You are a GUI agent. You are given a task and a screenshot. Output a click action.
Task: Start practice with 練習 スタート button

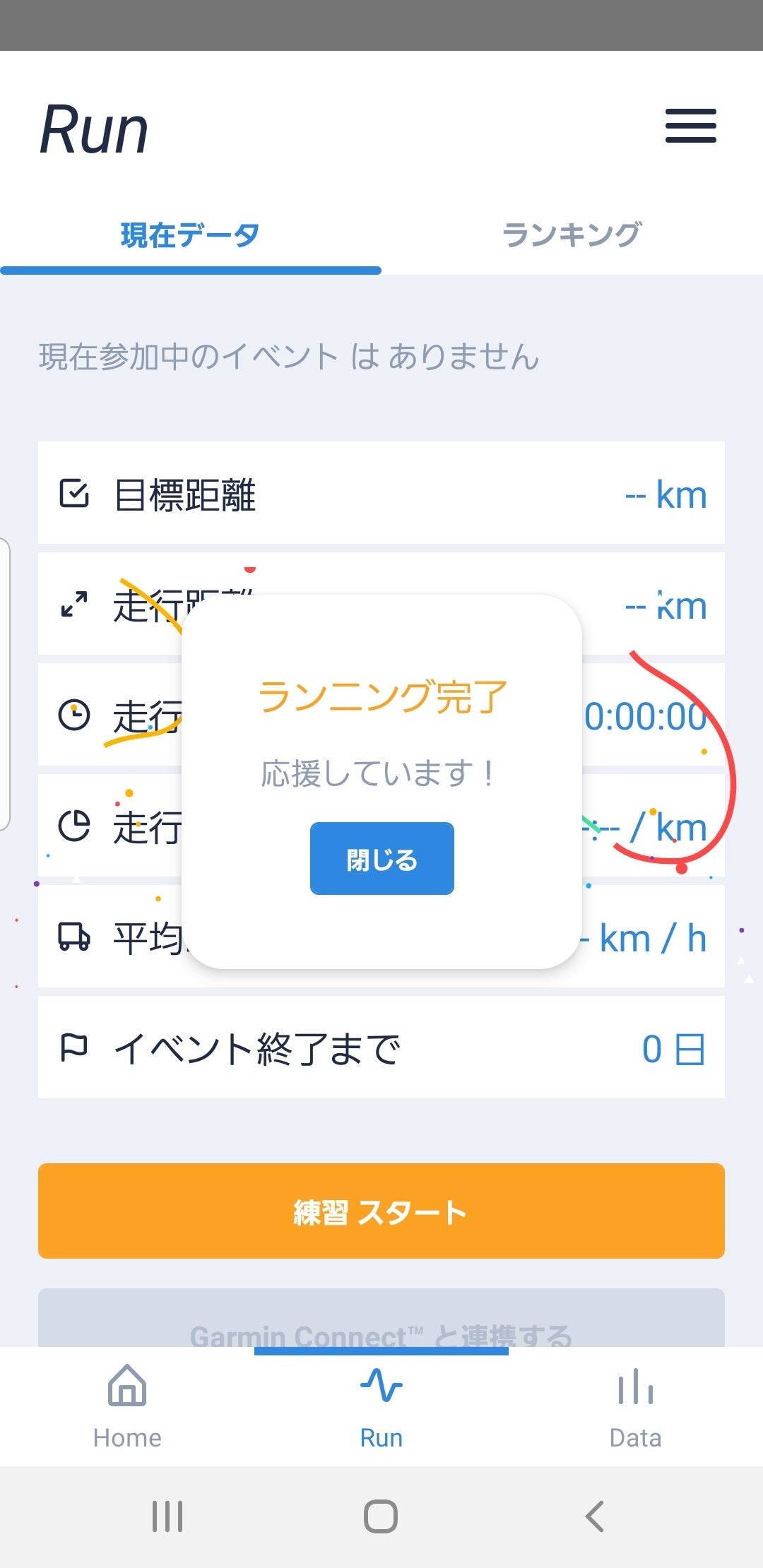coord(381,1211)
